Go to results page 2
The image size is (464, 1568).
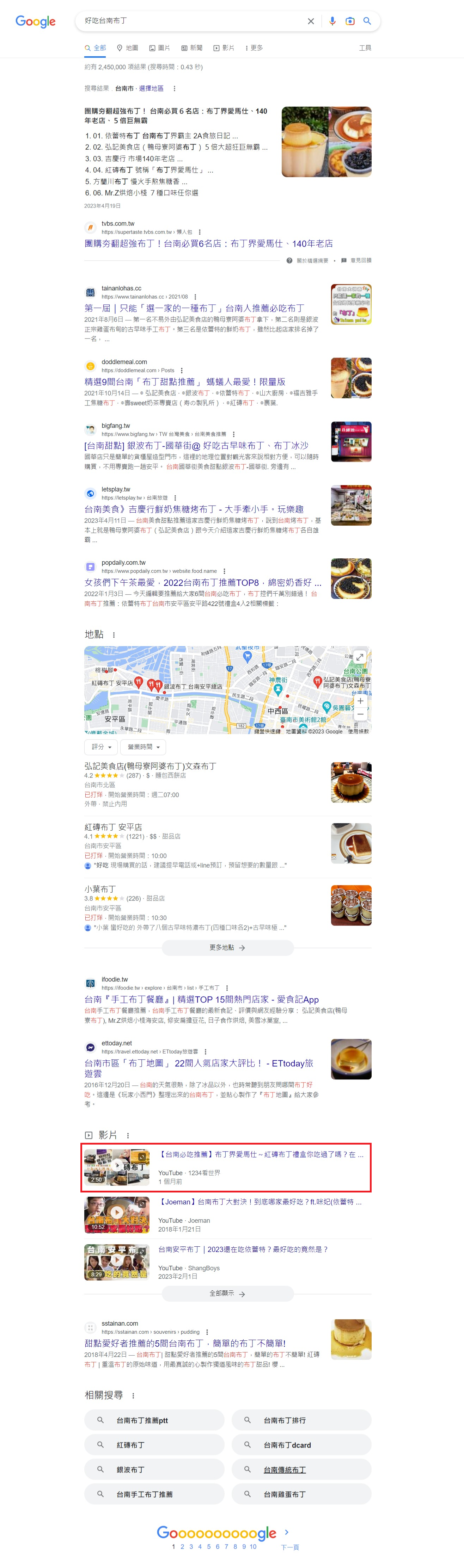[x=182, y=1547]
